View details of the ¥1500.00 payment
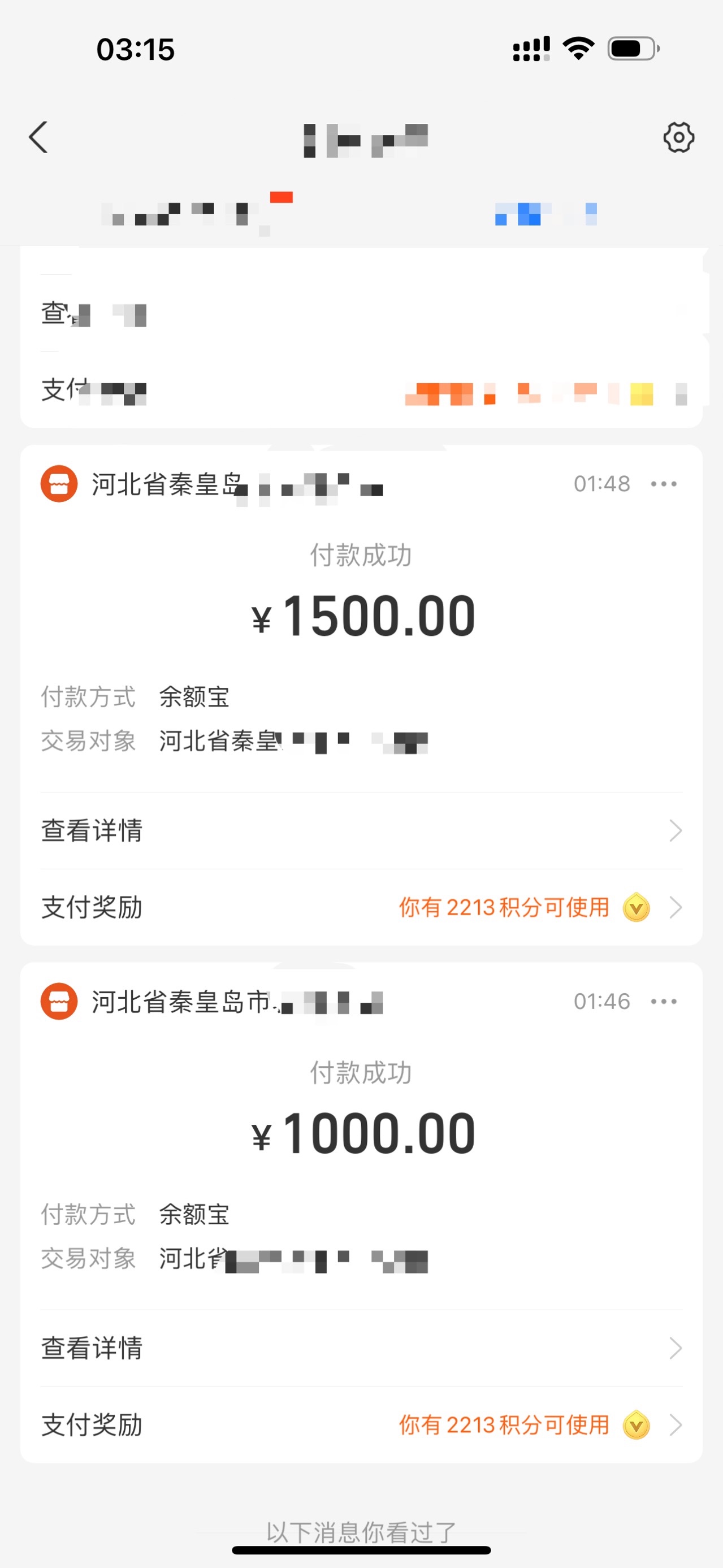 click(x=361, y=830)
